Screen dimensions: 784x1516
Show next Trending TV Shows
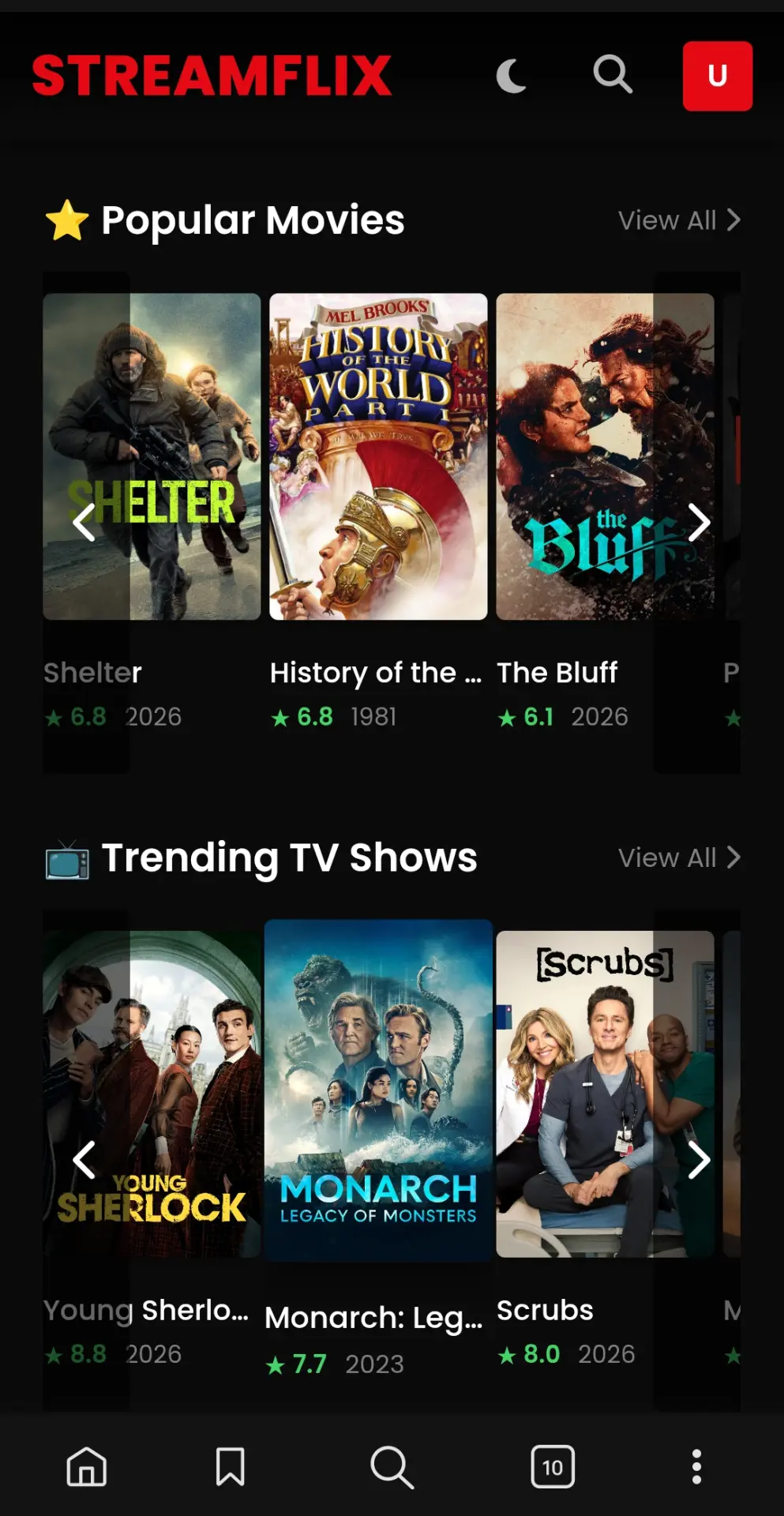(698, 1160)
